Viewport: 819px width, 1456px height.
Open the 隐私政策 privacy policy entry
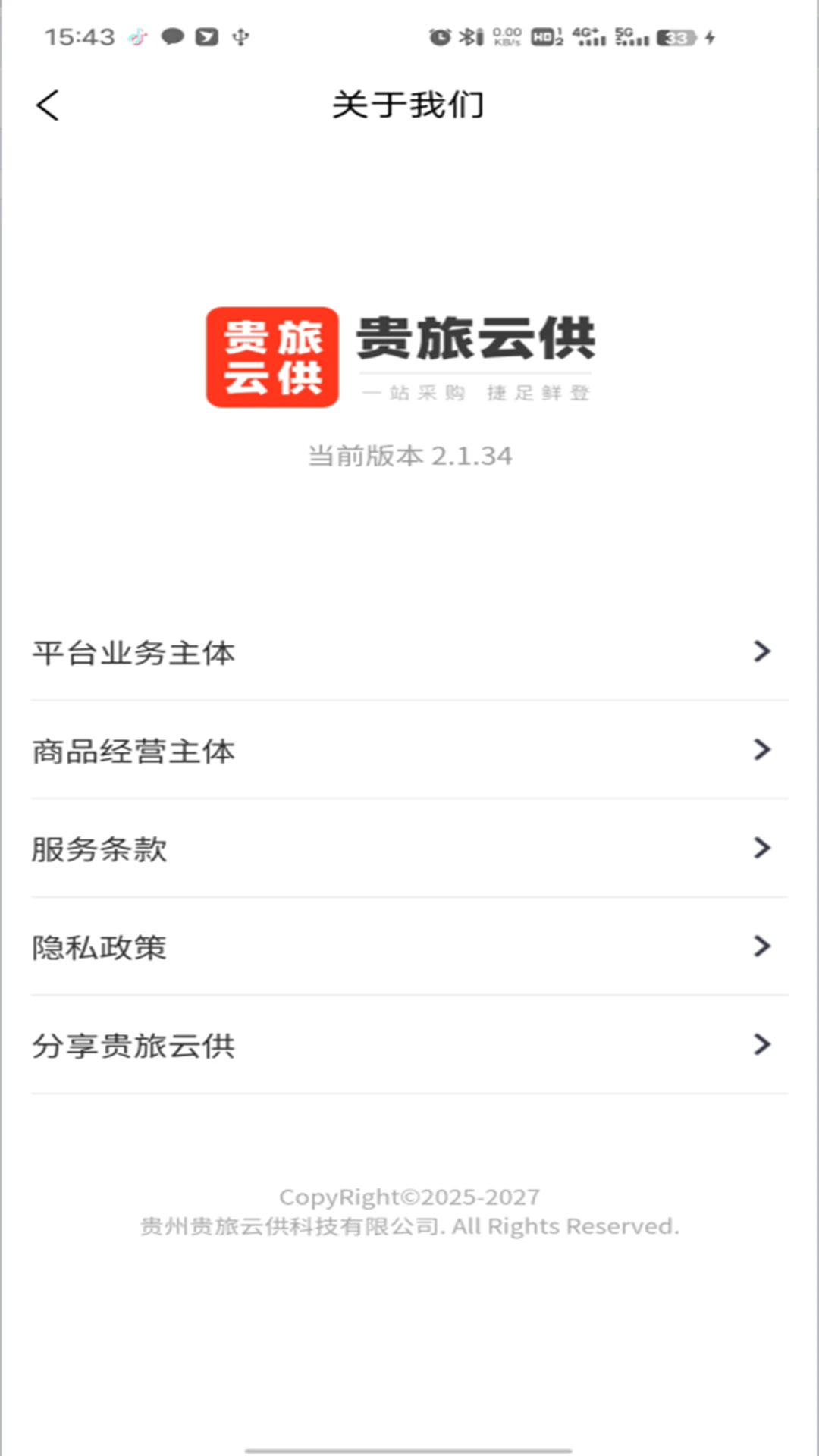pyautogui.click(x=409, y=947)
